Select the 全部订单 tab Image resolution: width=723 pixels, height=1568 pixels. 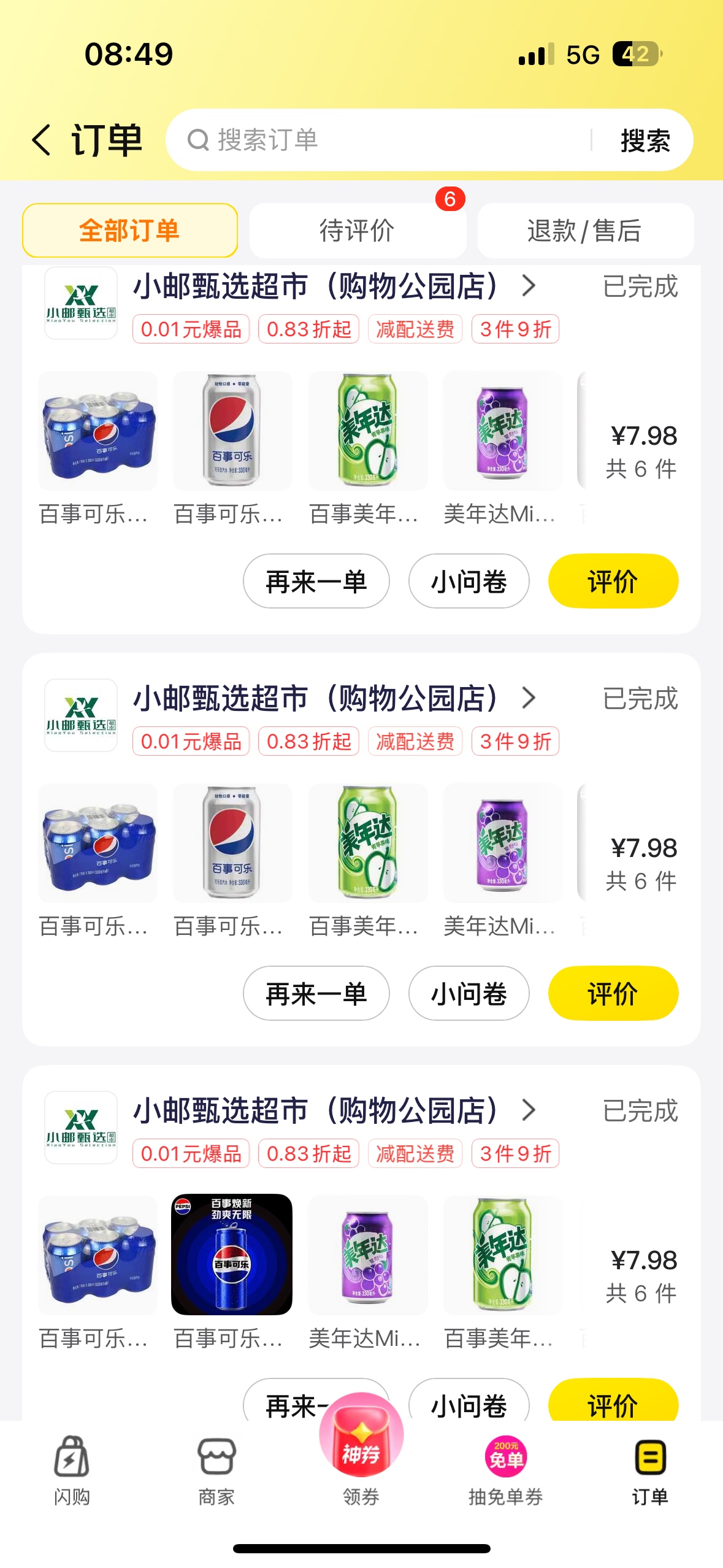[130, 231]
